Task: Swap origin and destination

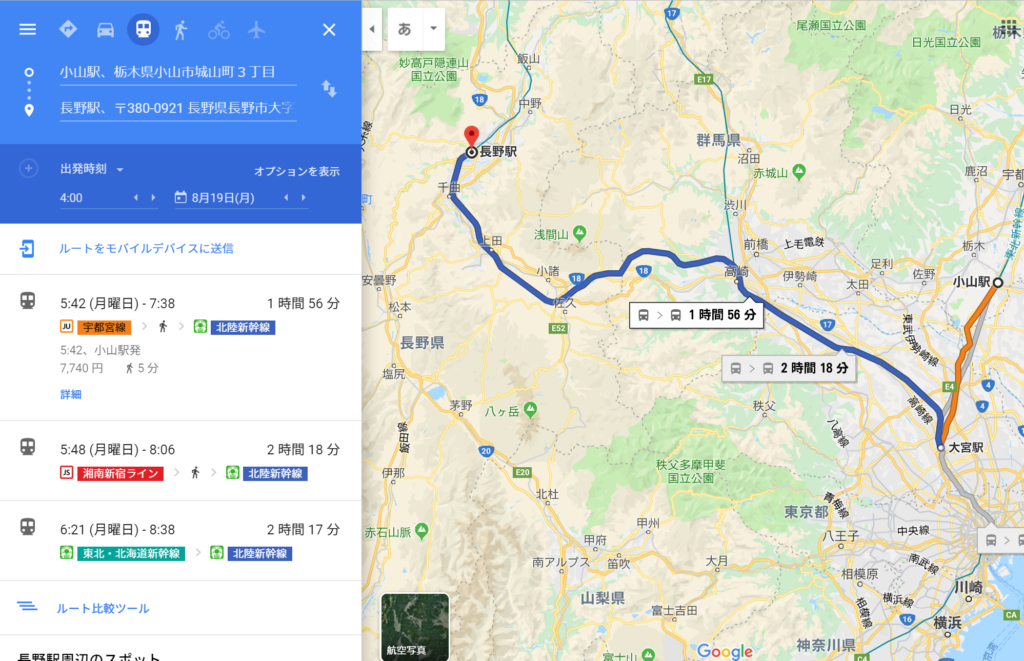Action: pyautogui.click(x=329, y=89)
